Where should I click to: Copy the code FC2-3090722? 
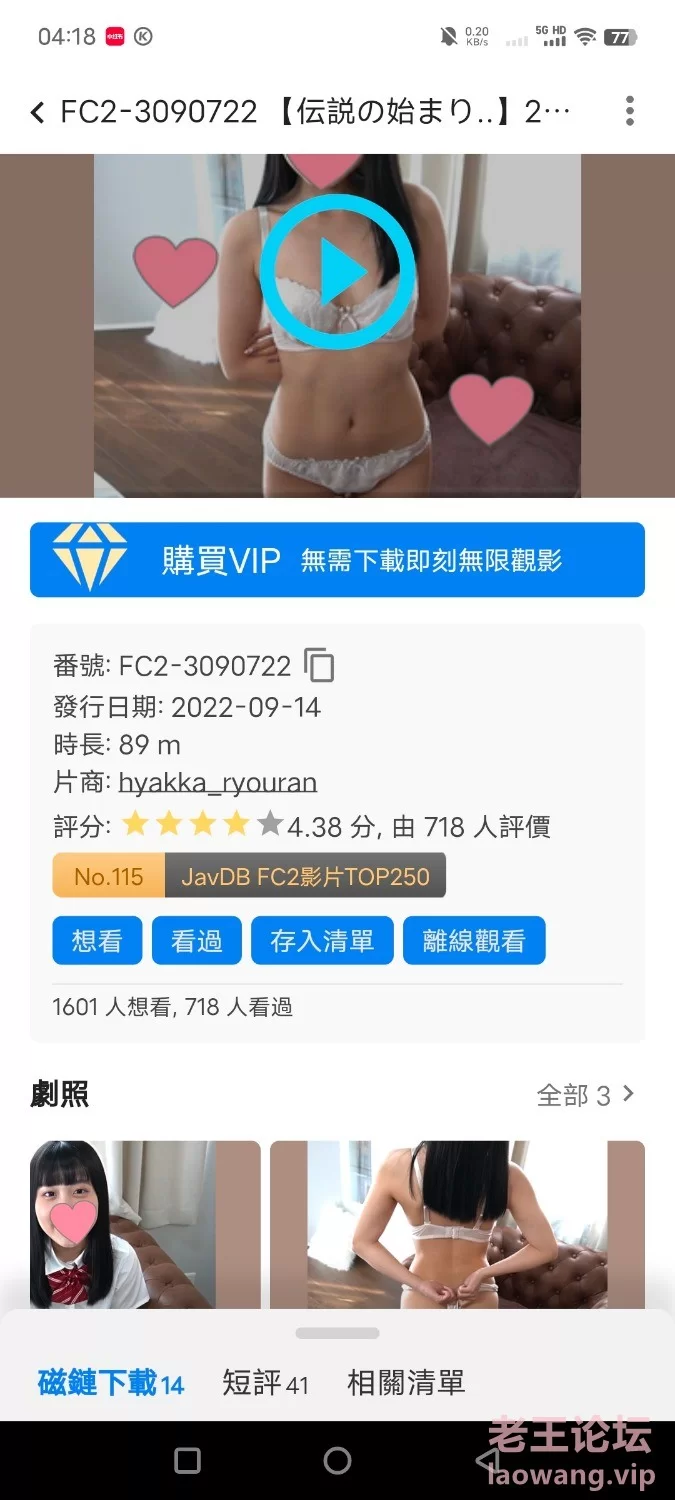pyautogui.click(x=319, y=666)
